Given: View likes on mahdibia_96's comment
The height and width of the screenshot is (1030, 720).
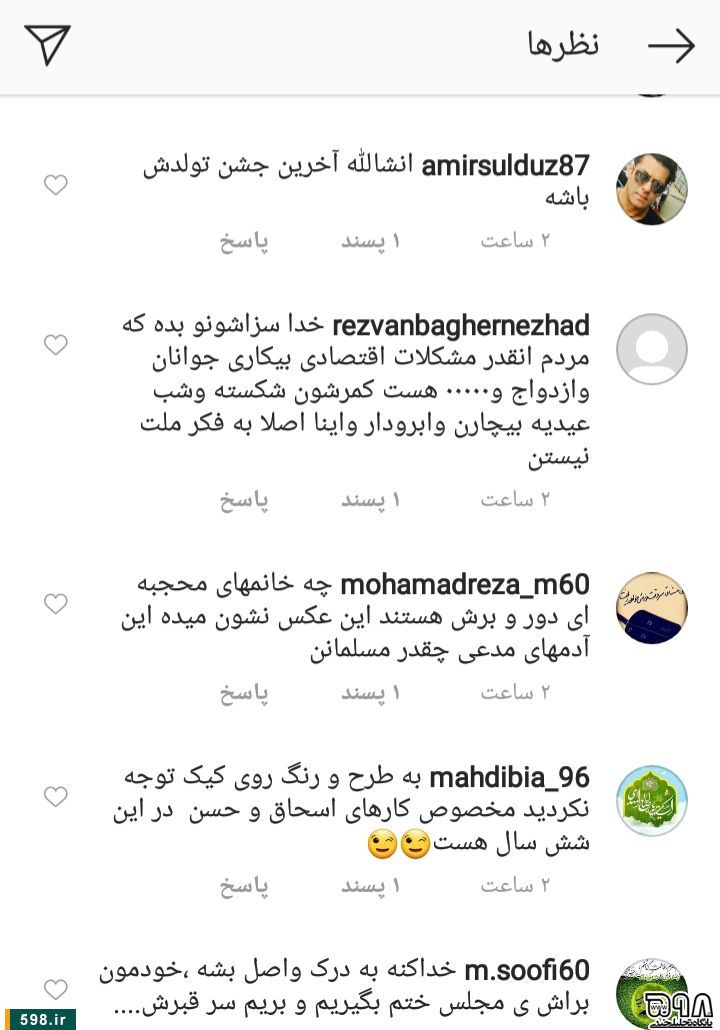Looking at the screenshot, I should [370, 885].
